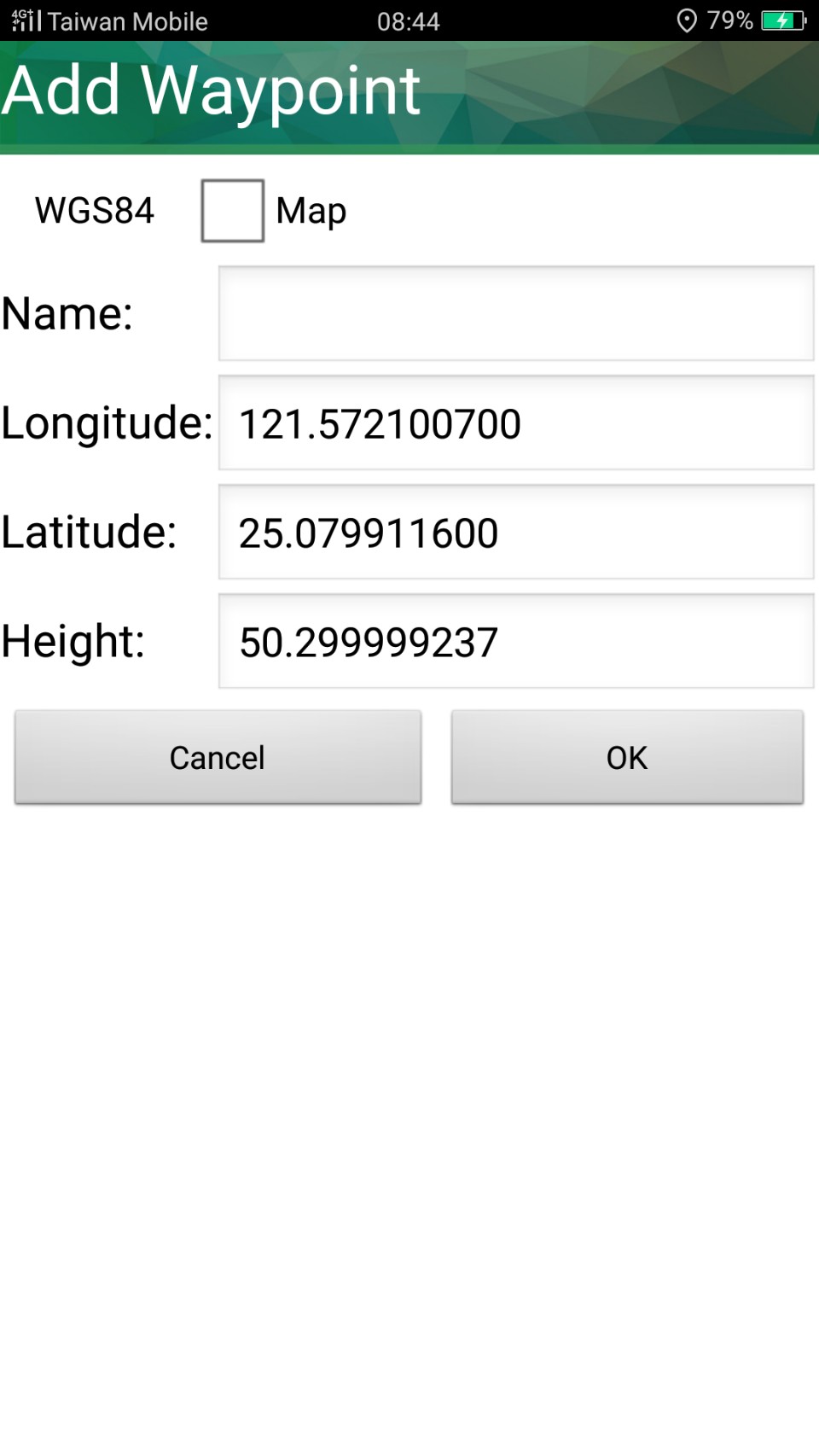819x1456 pixels.
Task: Select the Height input field
Action: [x=516, y=641]
